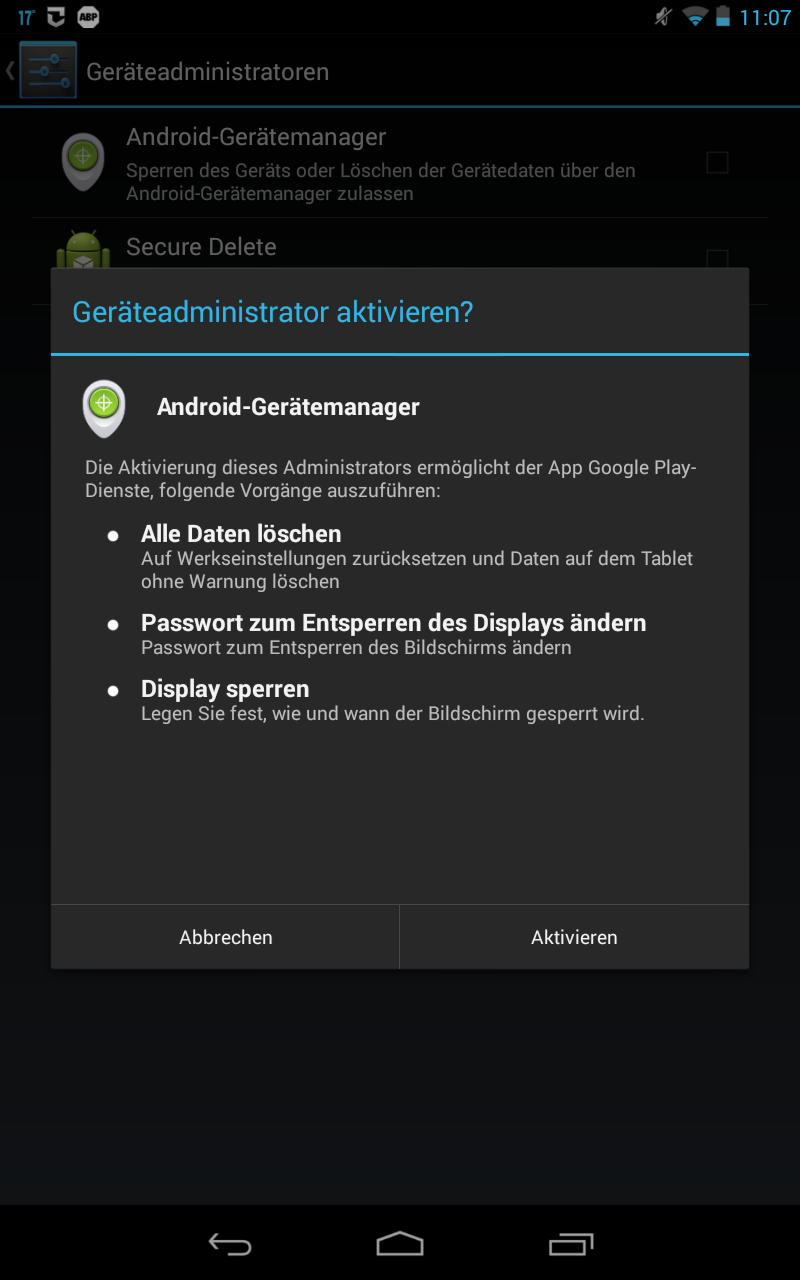Cancel the dialog with Abbrechen

[x=225, y=937]
